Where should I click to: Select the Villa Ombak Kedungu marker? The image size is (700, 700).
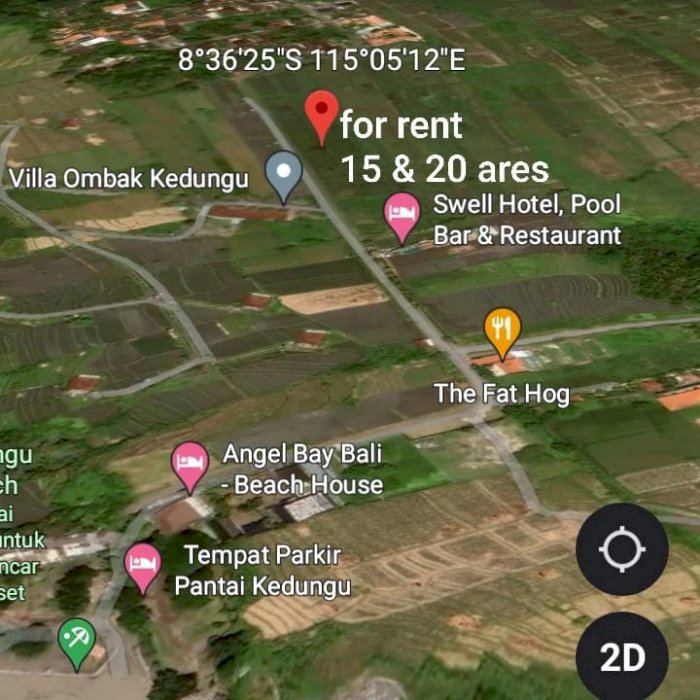284,175
